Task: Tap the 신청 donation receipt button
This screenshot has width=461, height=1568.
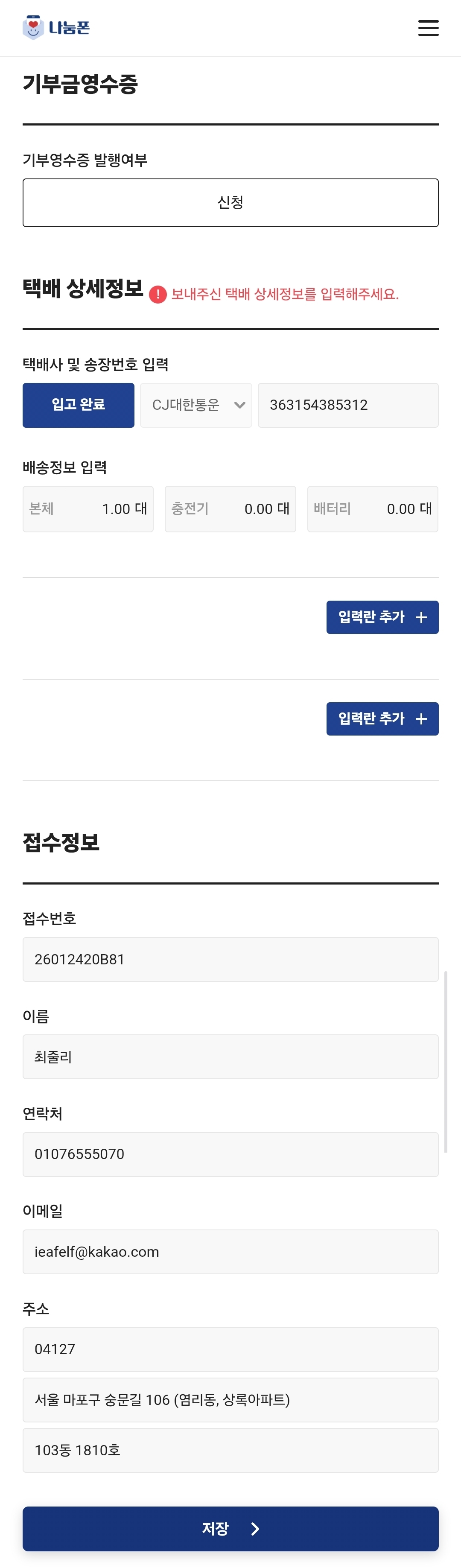Action: (230, 203)
